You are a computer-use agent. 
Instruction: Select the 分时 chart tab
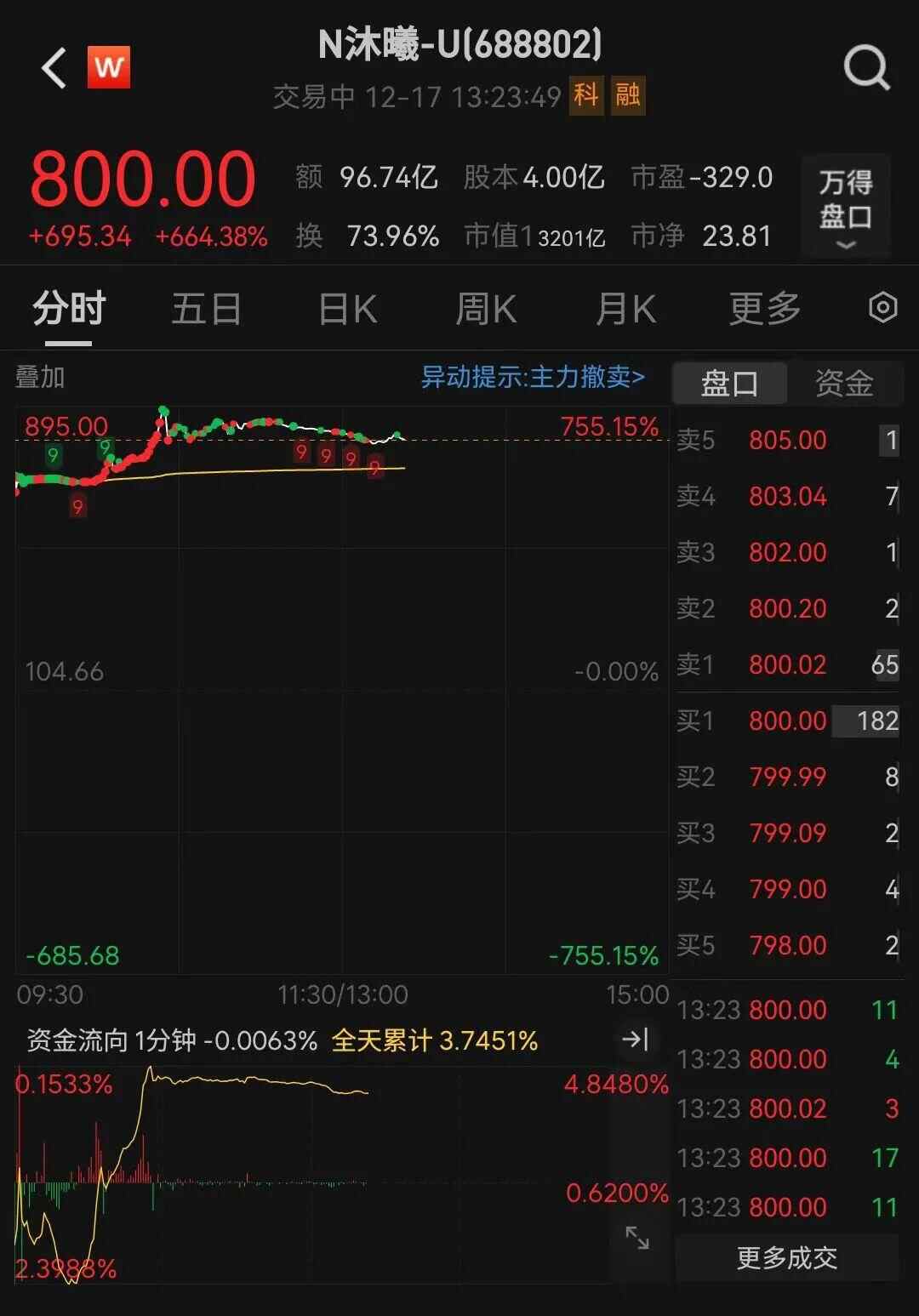pyautogui.click(x=69, y=309)
